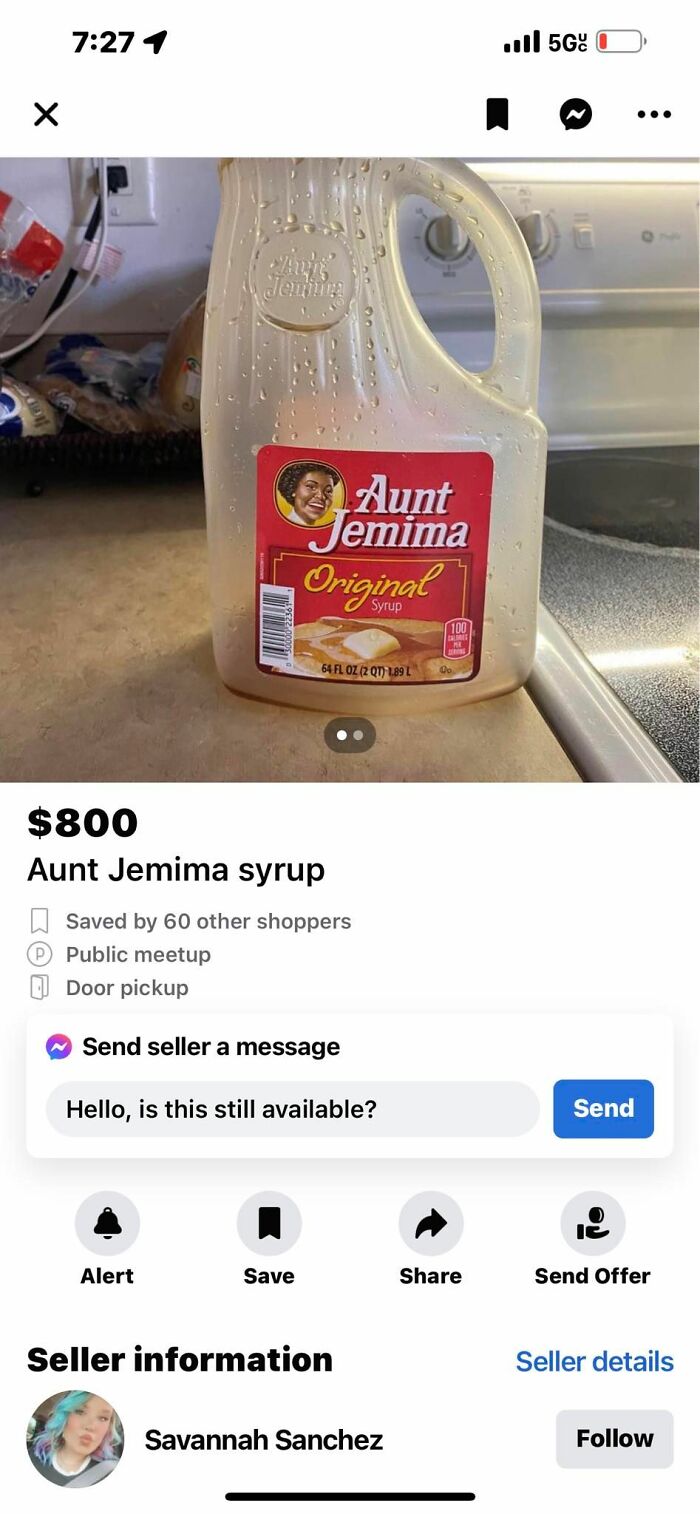Send Offer to the seller
The width and height of the screenshot is (700, 1514).
pyautogui.click(x=593, y=1223)
